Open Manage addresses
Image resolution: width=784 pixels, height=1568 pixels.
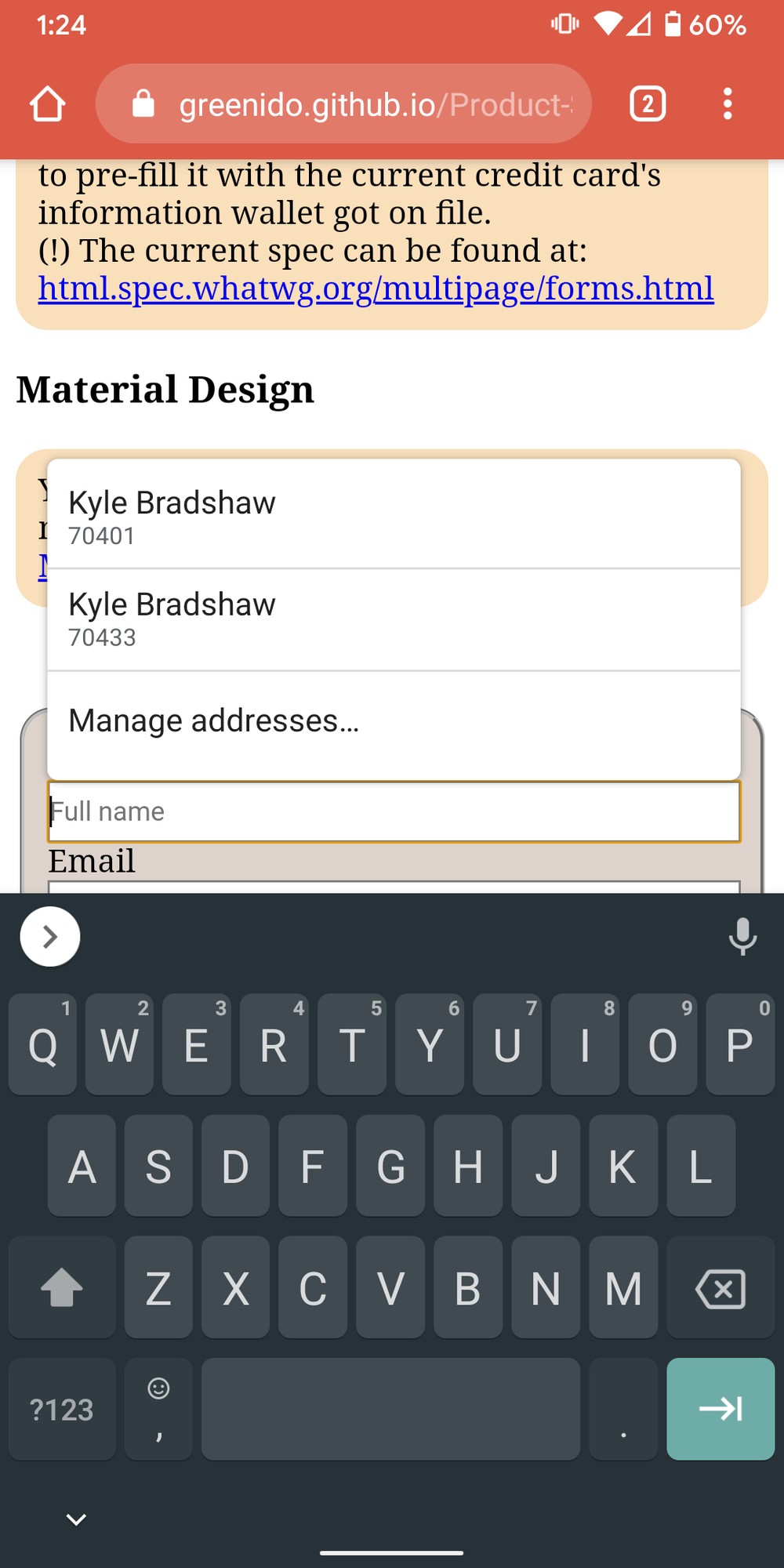392,721
